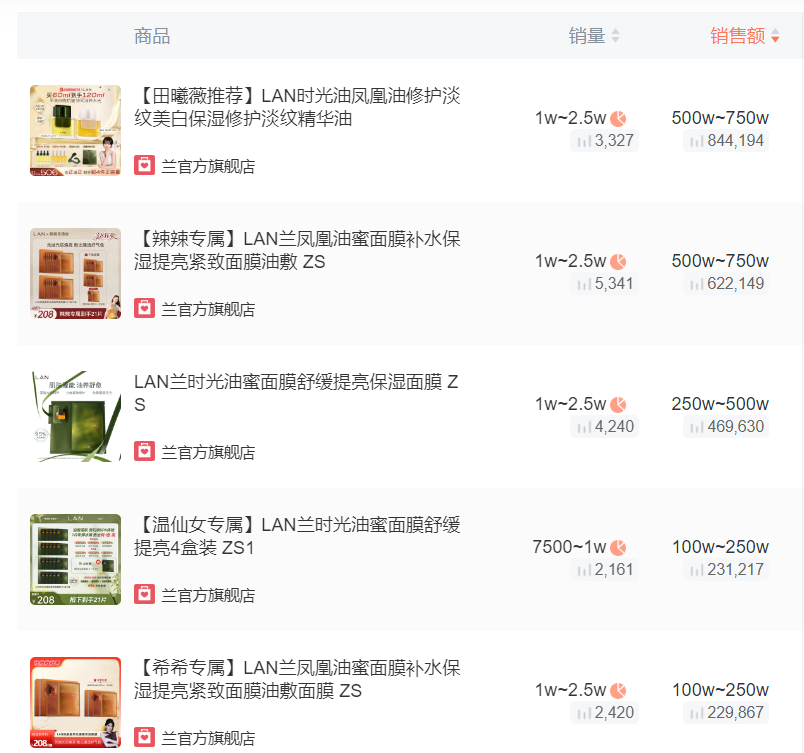Open 兰官方旗舰店 under the 田曦薇推荐 item
This screenshot has width=804, height=753.
[208, 166]
